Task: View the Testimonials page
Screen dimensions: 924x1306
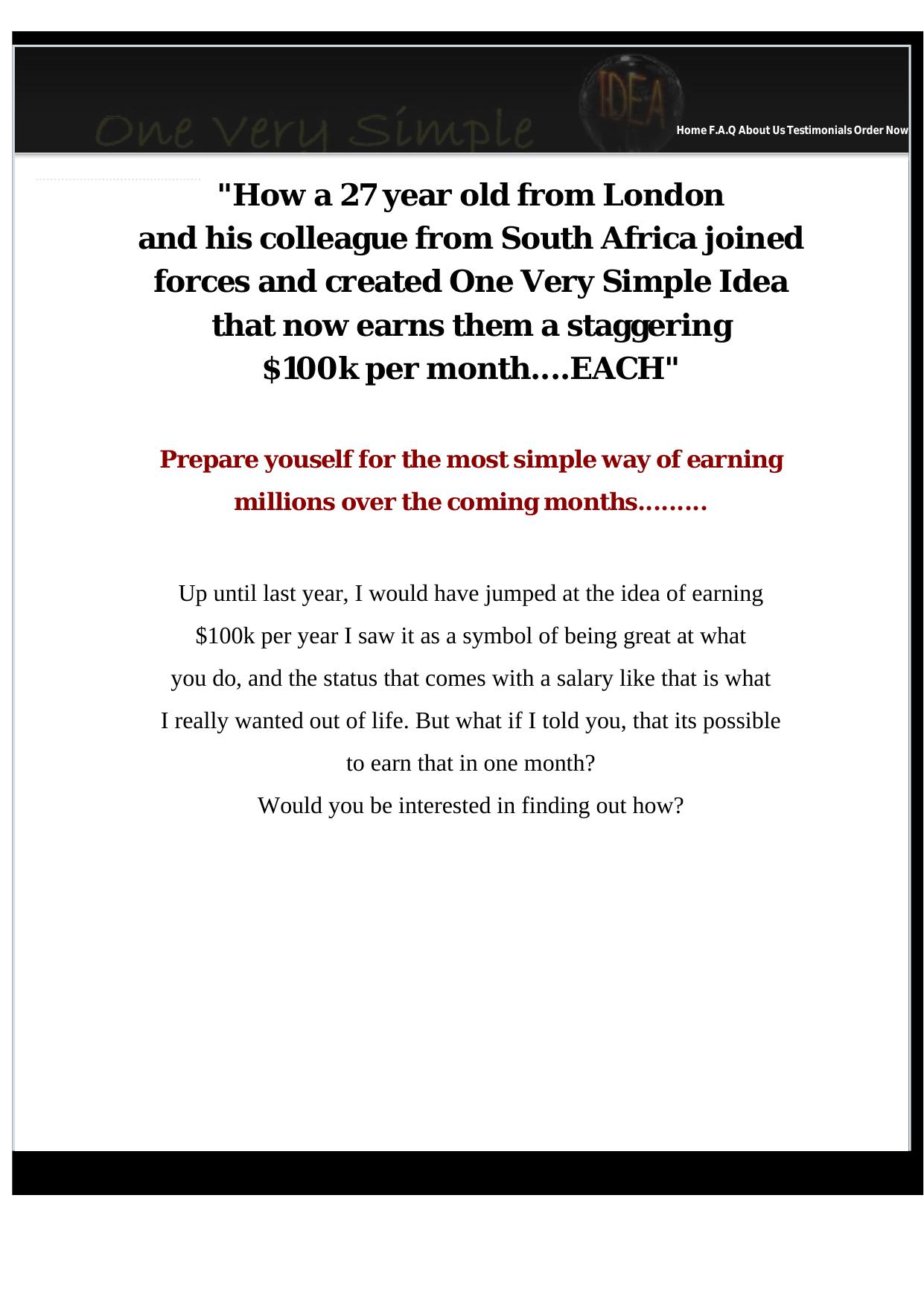Action: point(819,130)
